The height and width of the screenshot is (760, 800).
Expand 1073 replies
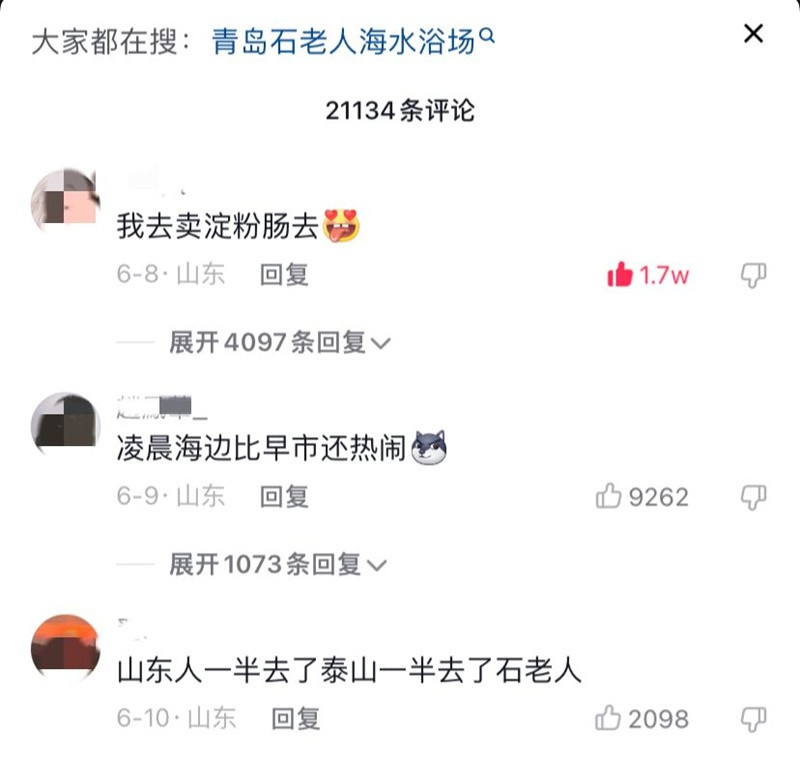pyautogui.click(x=277, y=565)
